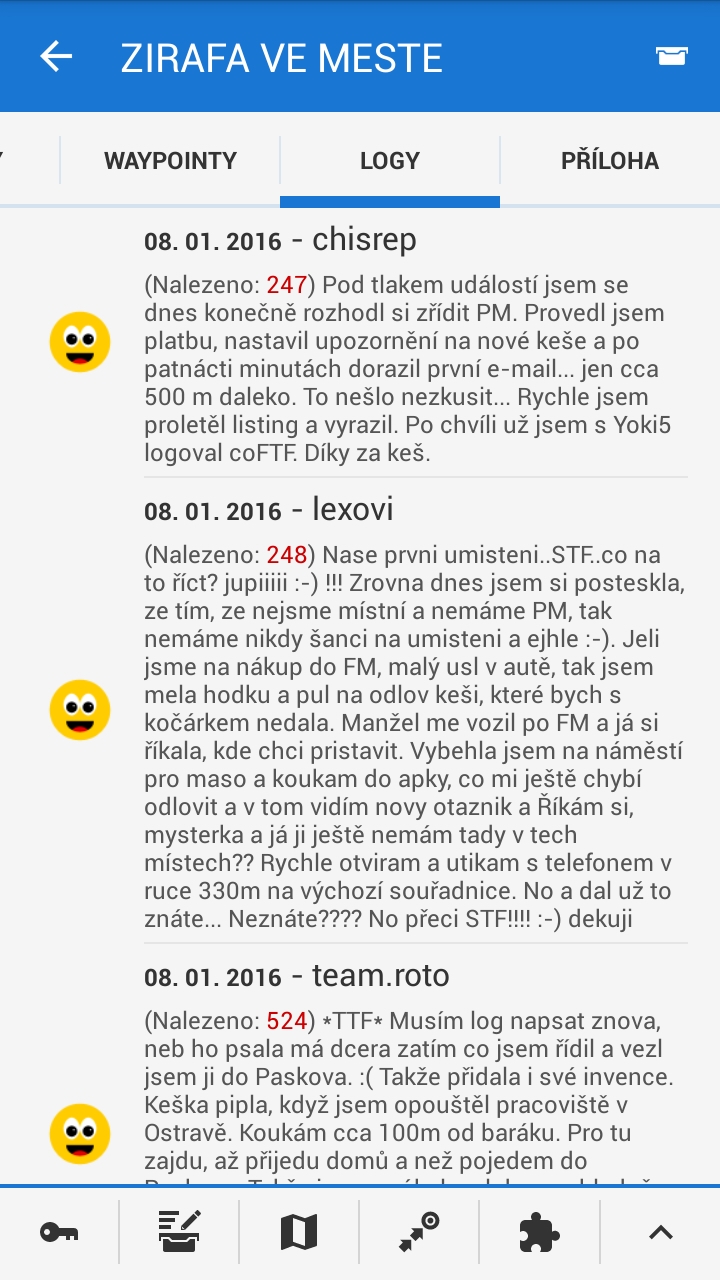The height and width of the screenshot is (1280, 720).
Task: Expand the bottom panel with the chevron
Action: tap(660, 1232)
